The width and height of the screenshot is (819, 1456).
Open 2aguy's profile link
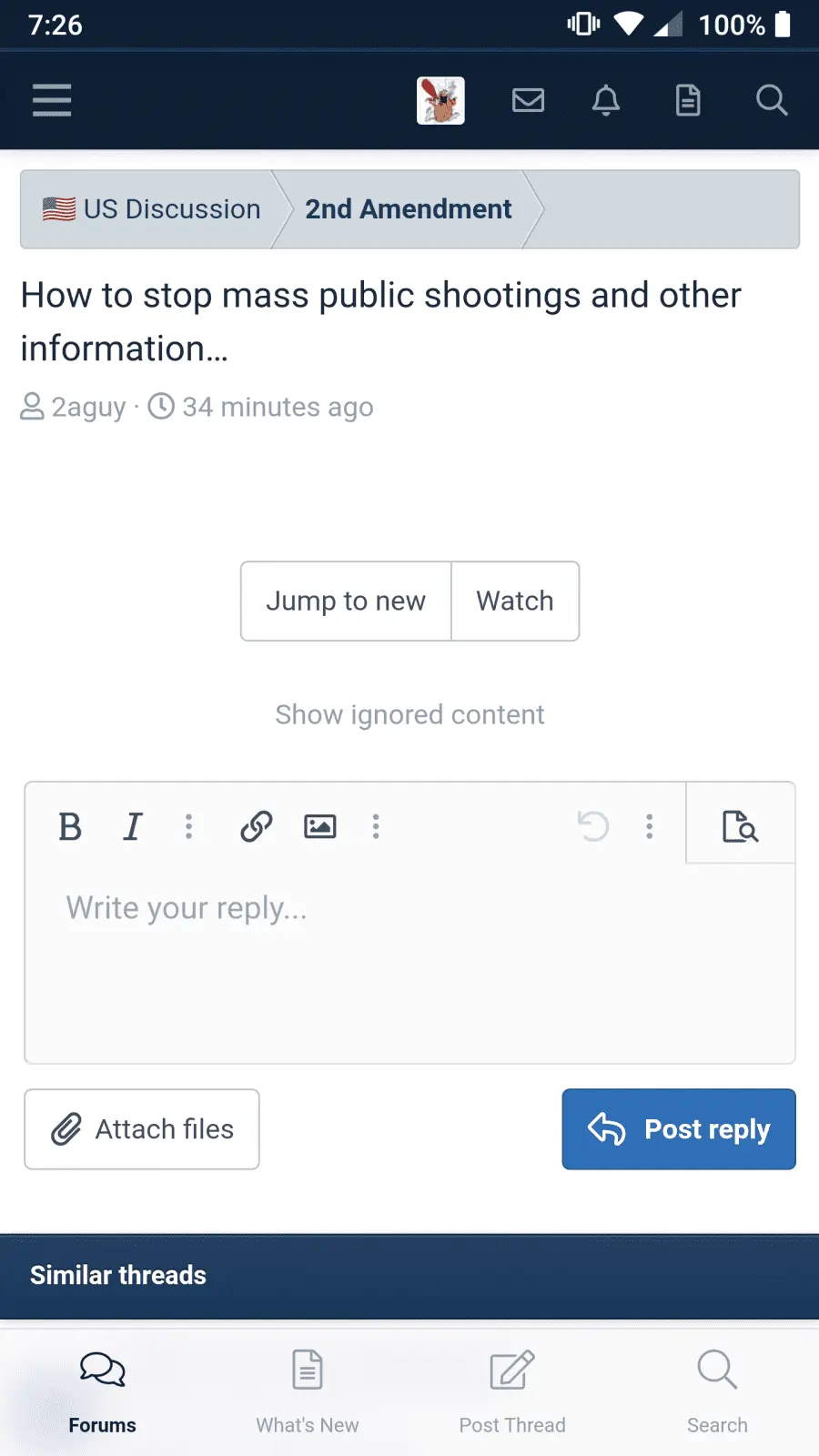pos(88,407)
